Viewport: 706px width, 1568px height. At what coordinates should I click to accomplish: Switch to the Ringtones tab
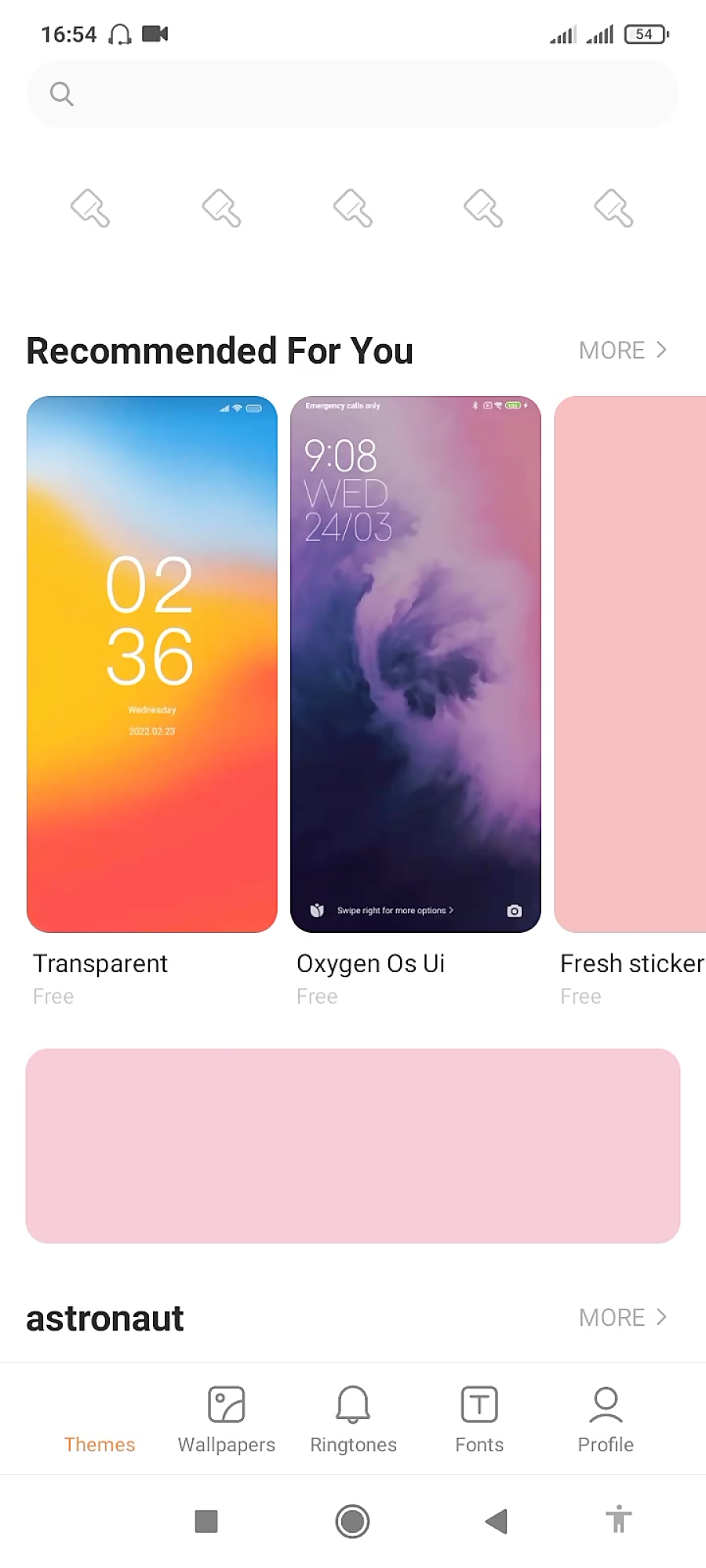[x=353, y=1419]
